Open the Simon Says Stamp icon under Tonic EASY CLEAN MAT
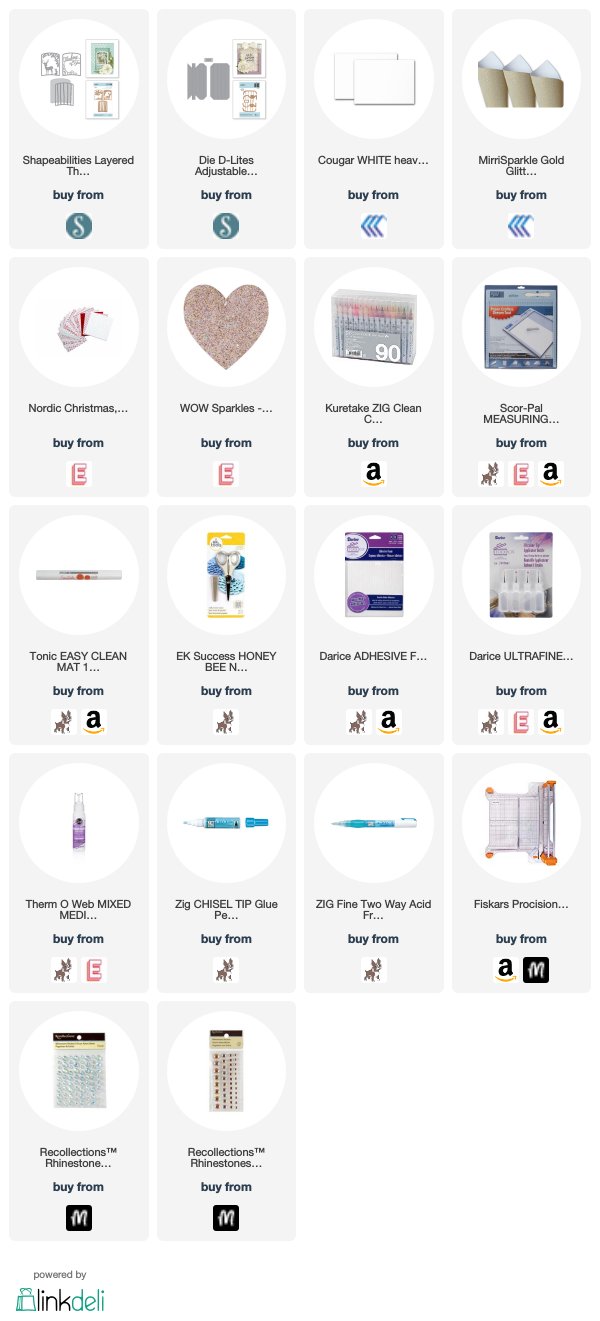Image resolution: width=600 pixels, height=1321 pixels. pyautogui.click(x=63, y=722)
